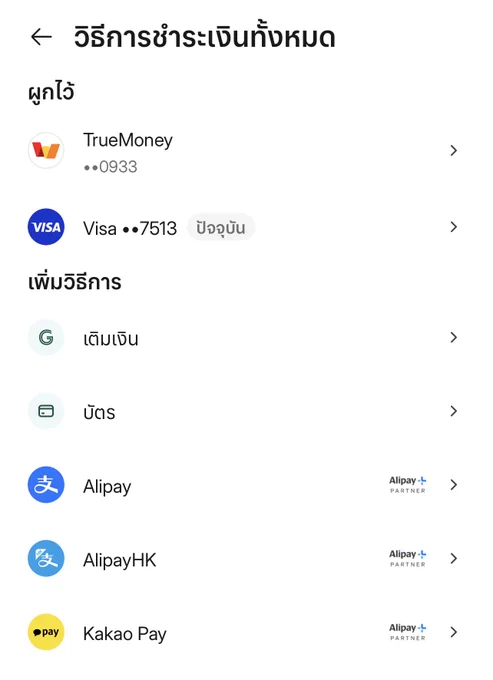Go back using the arrow icon

tap(41, 37)
